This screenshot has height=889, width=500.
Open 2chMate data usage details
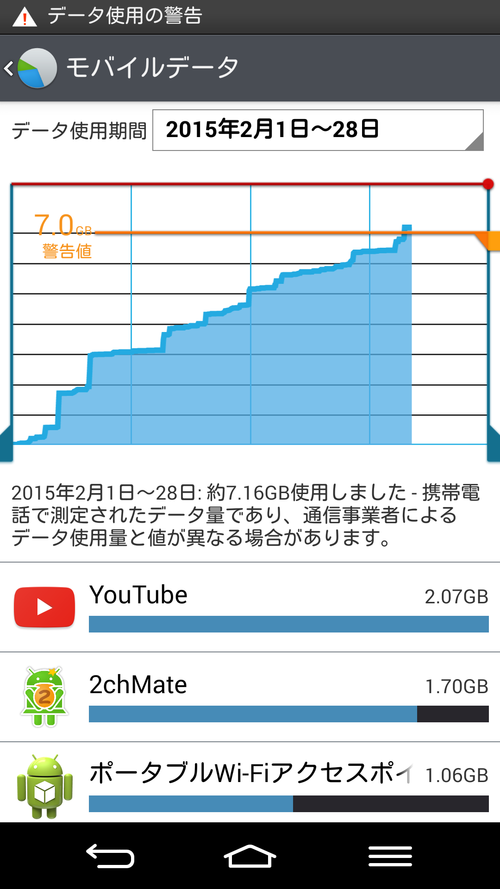250,697
